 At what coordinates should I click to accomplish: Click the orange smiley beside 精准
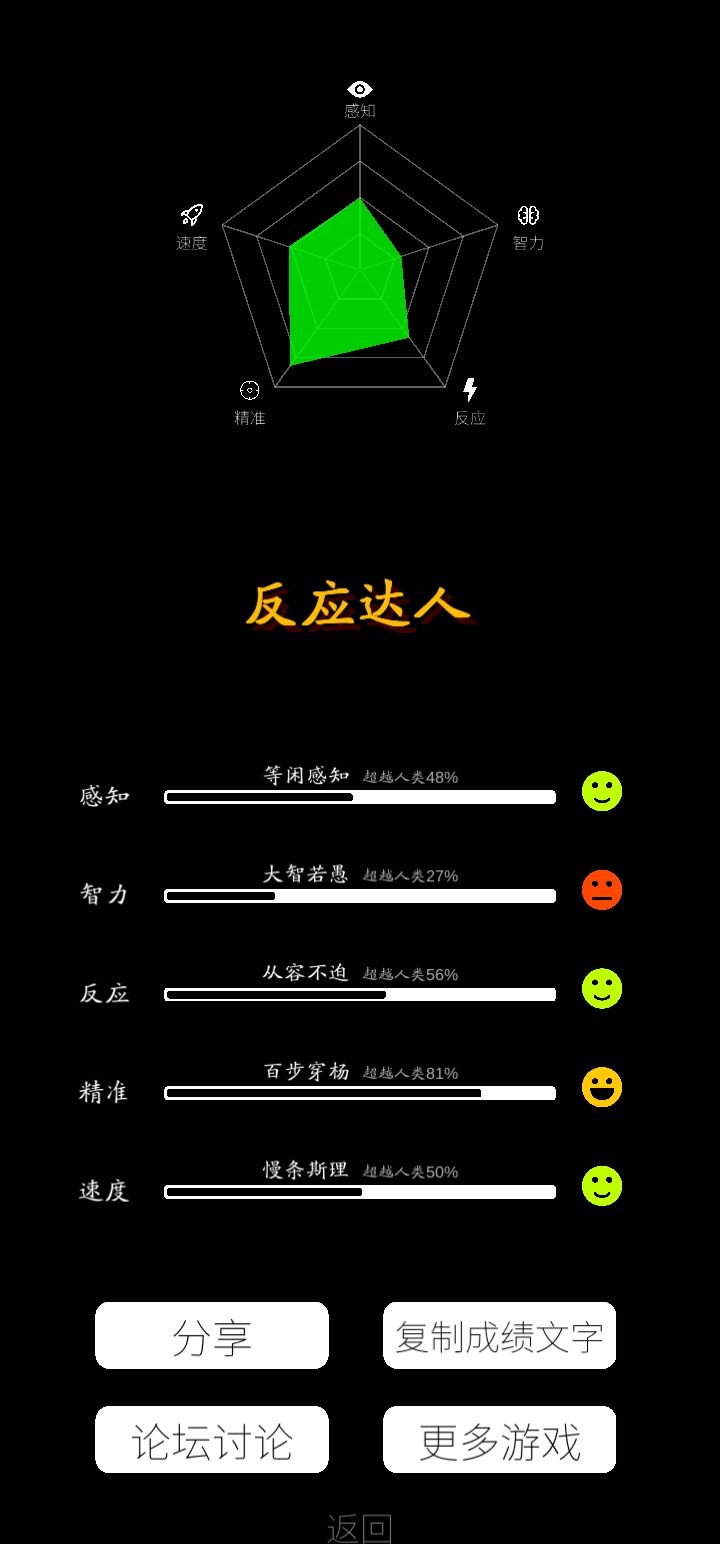[x=601, y=1089]
